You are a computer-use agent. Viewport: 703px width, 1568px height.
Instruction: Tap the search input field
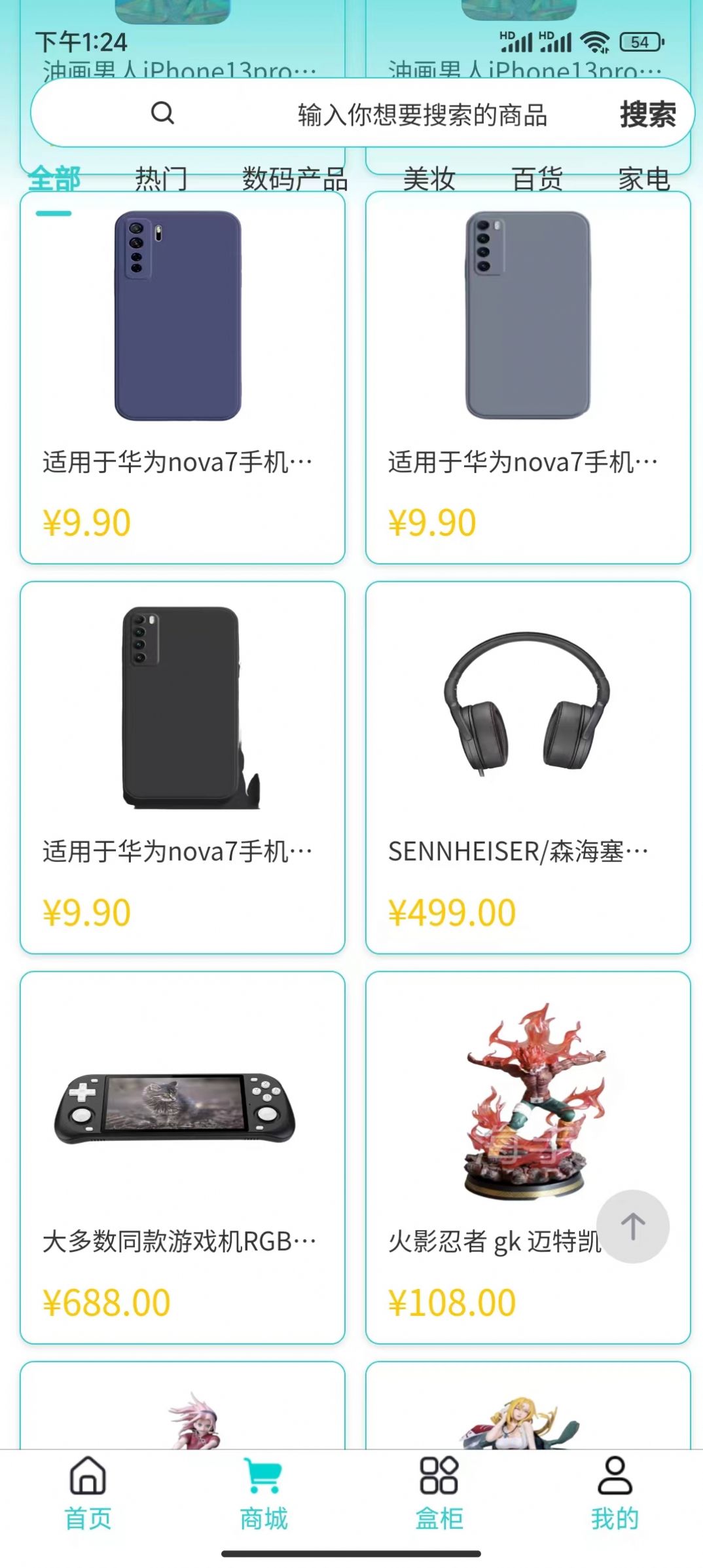422,112
